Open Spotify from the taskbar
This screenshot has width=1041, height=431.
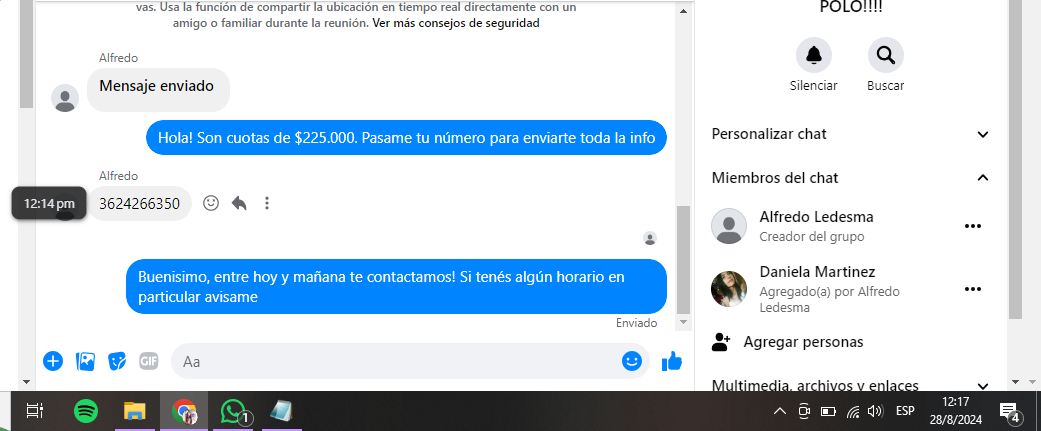click(x=86, y=411)
